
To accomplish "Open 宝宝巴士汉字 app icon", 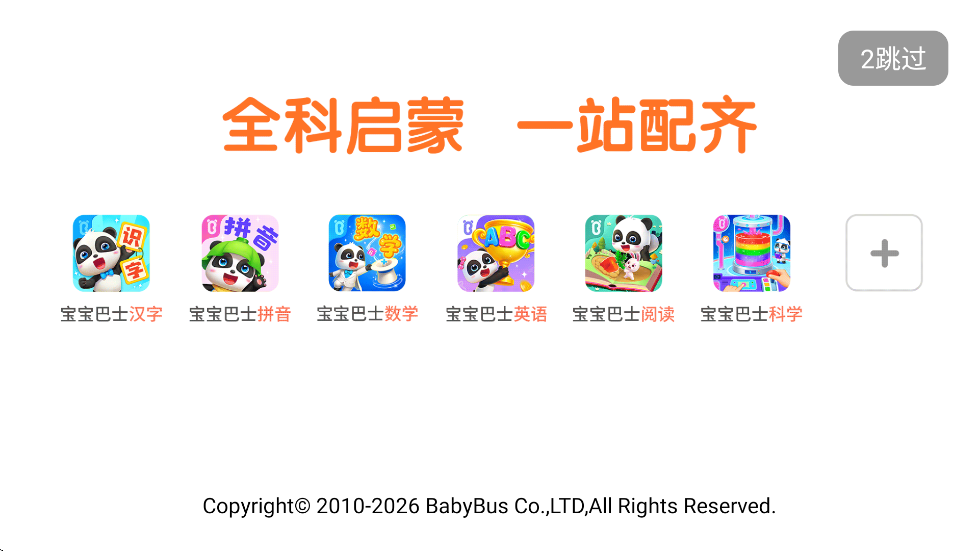I will point(111,253).
